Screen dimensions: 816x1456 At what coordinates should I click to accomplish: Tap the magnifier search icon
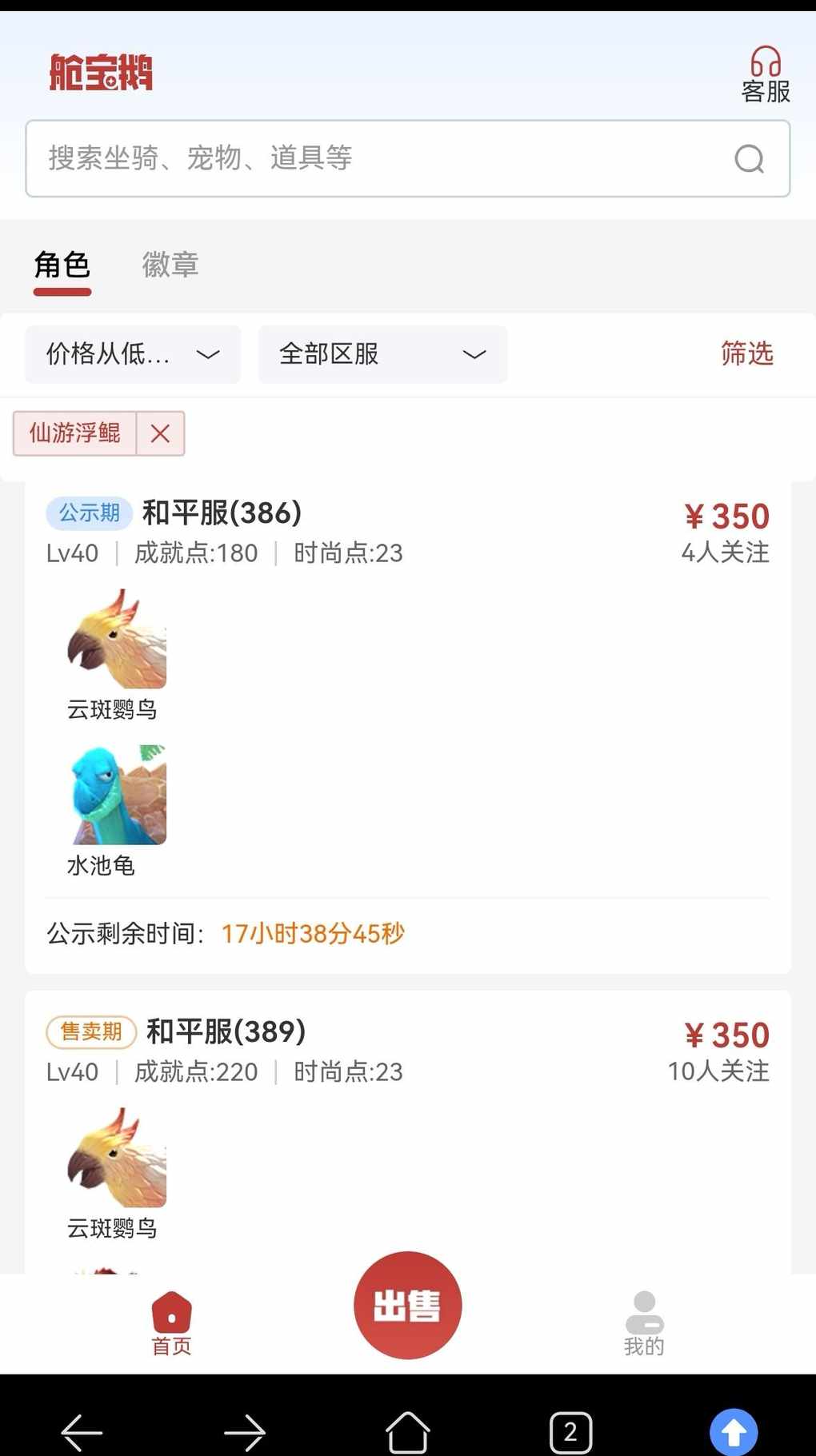[x=749, y=159]
